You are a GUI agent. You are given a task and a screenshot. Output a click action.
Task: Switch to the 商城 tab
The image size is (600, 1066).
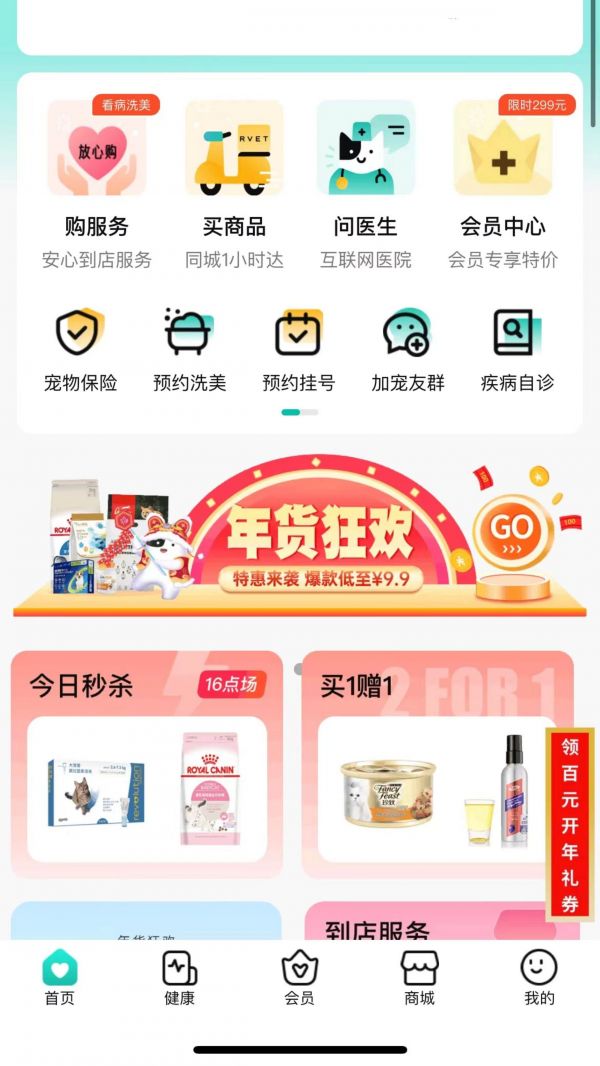click(419, 978)
